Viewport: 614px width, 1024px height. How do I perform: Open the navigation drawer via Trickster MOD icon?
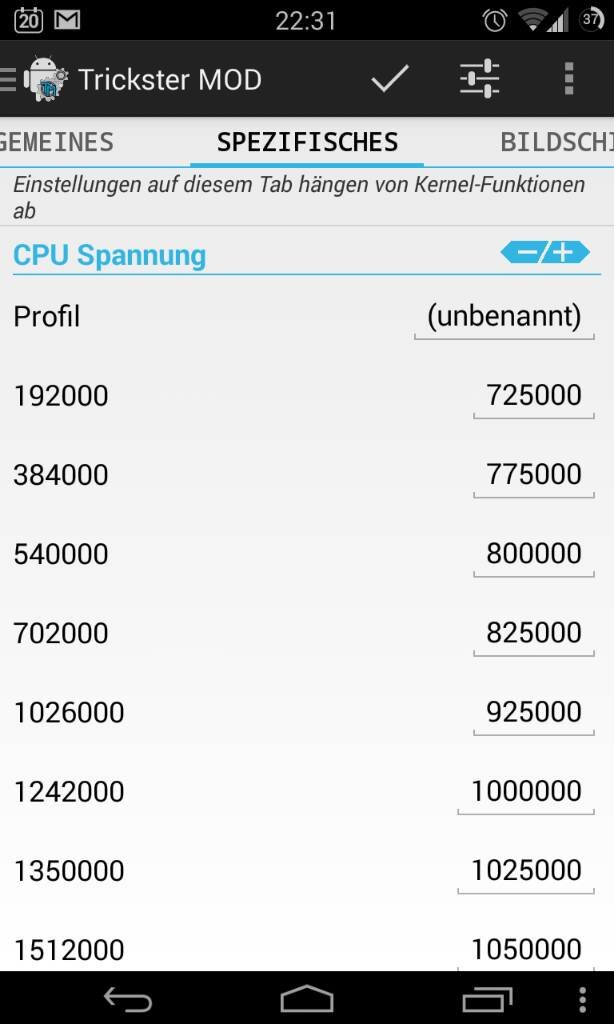point(35,79)
